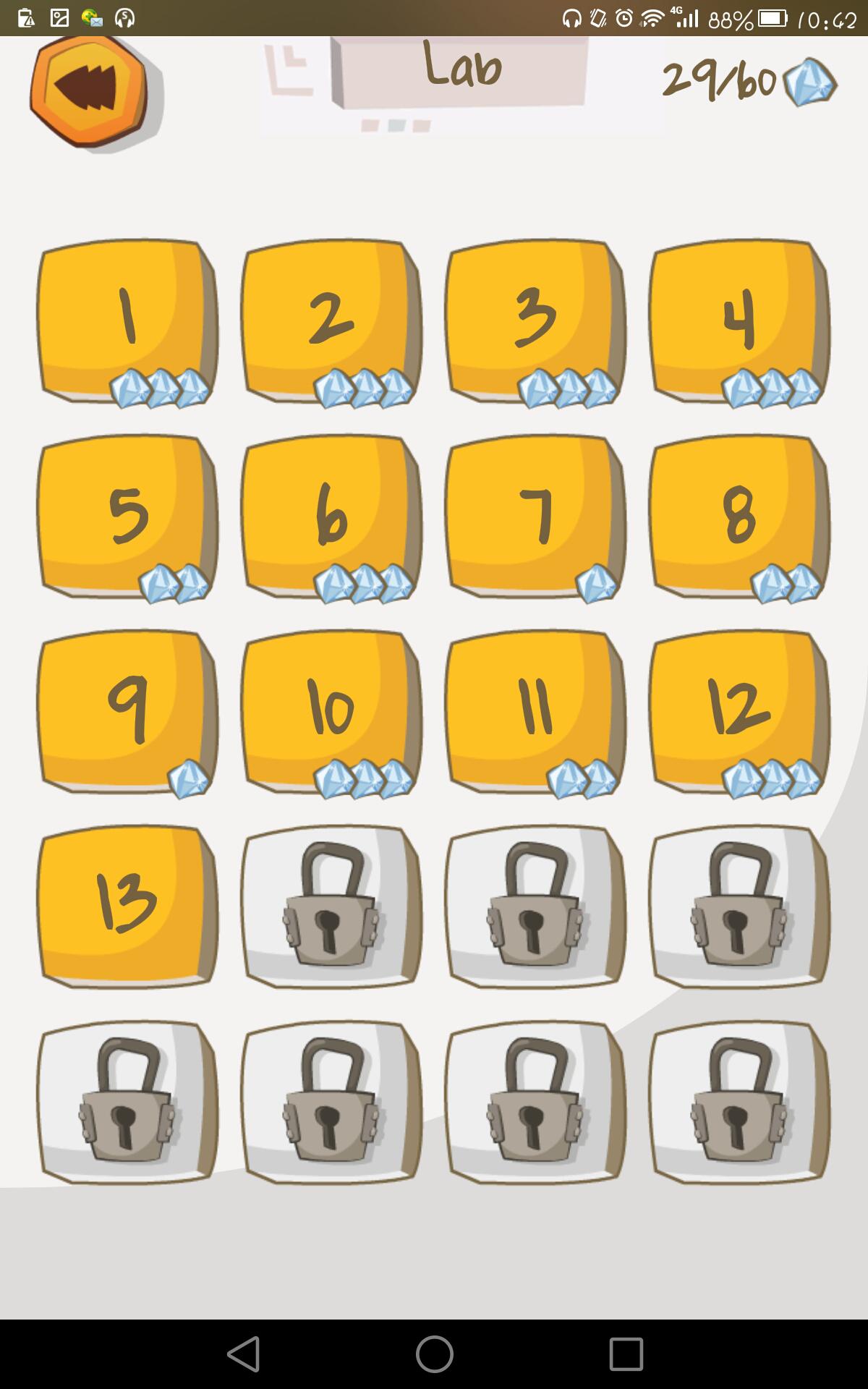Select level 4
Image resolution: width=868 pixels, height=1389 pixels.
coord(739,320)
